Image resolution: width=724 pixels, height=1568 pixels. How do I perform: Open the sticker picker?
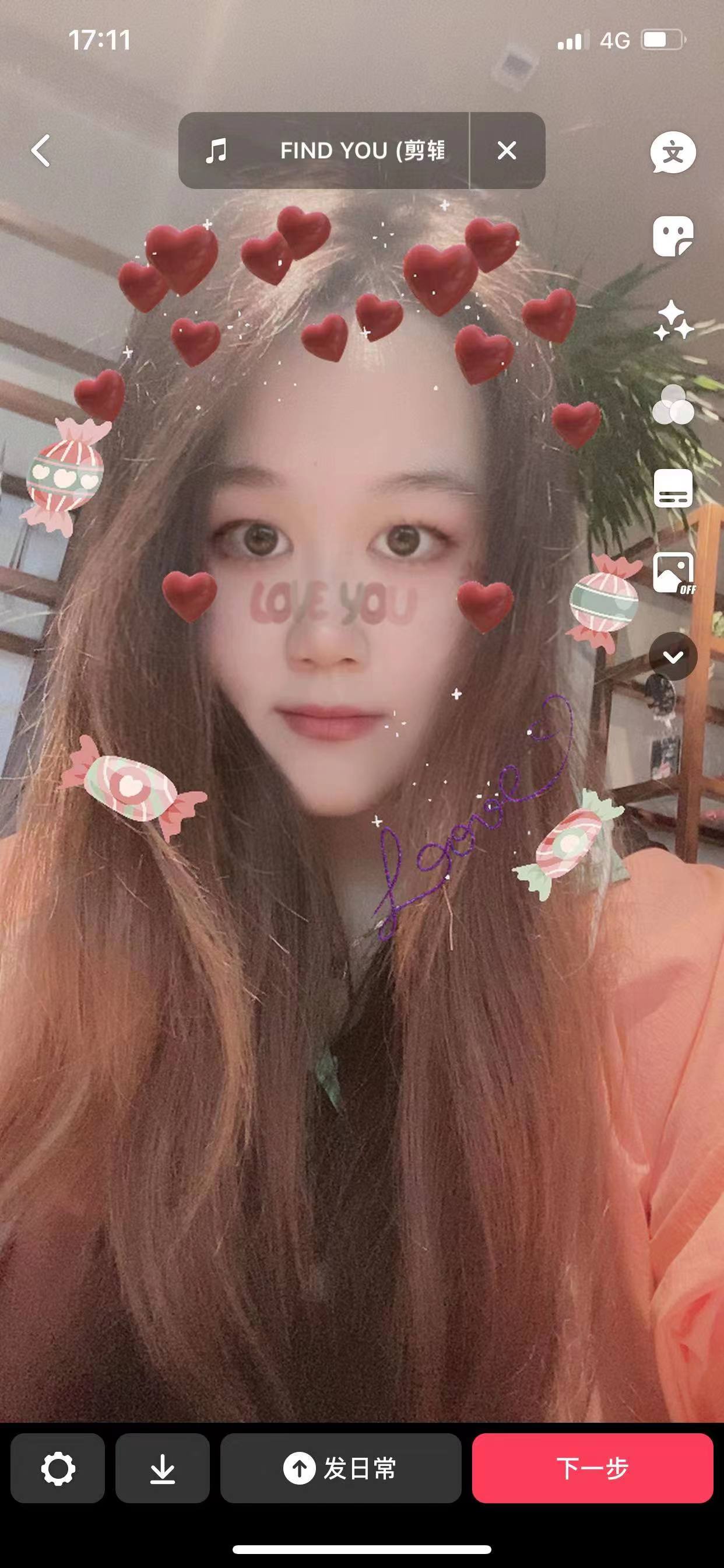point(673,236)
